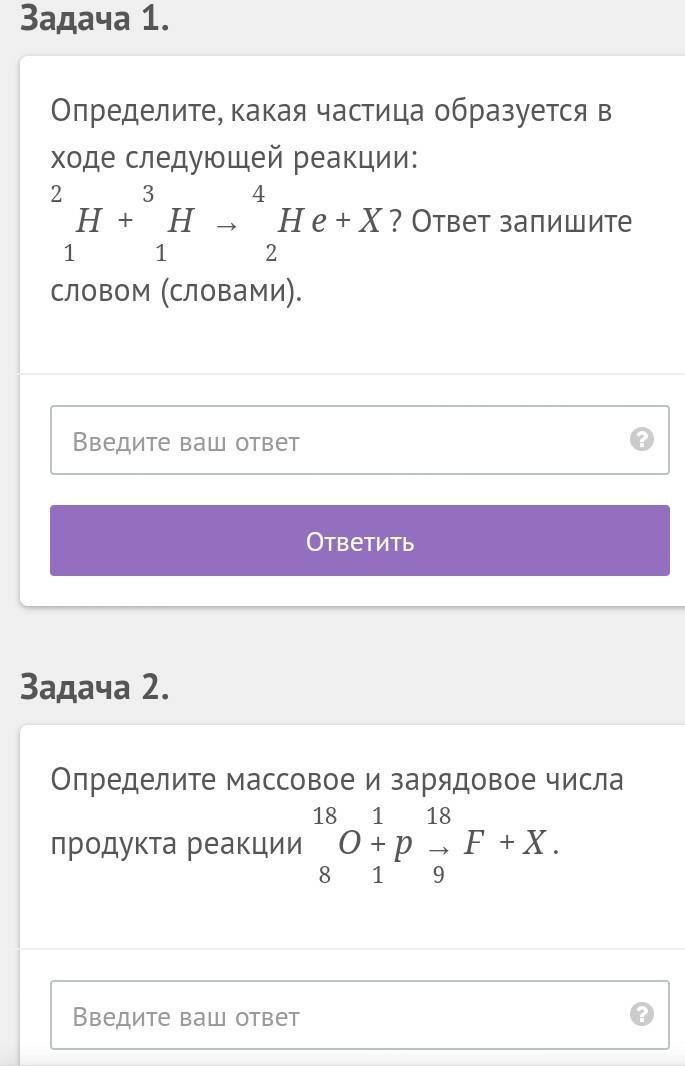Open the help icon in Задача 2 field
Image resolution: width=685 pixels, height=1066 pixels.
point(642,1014)
